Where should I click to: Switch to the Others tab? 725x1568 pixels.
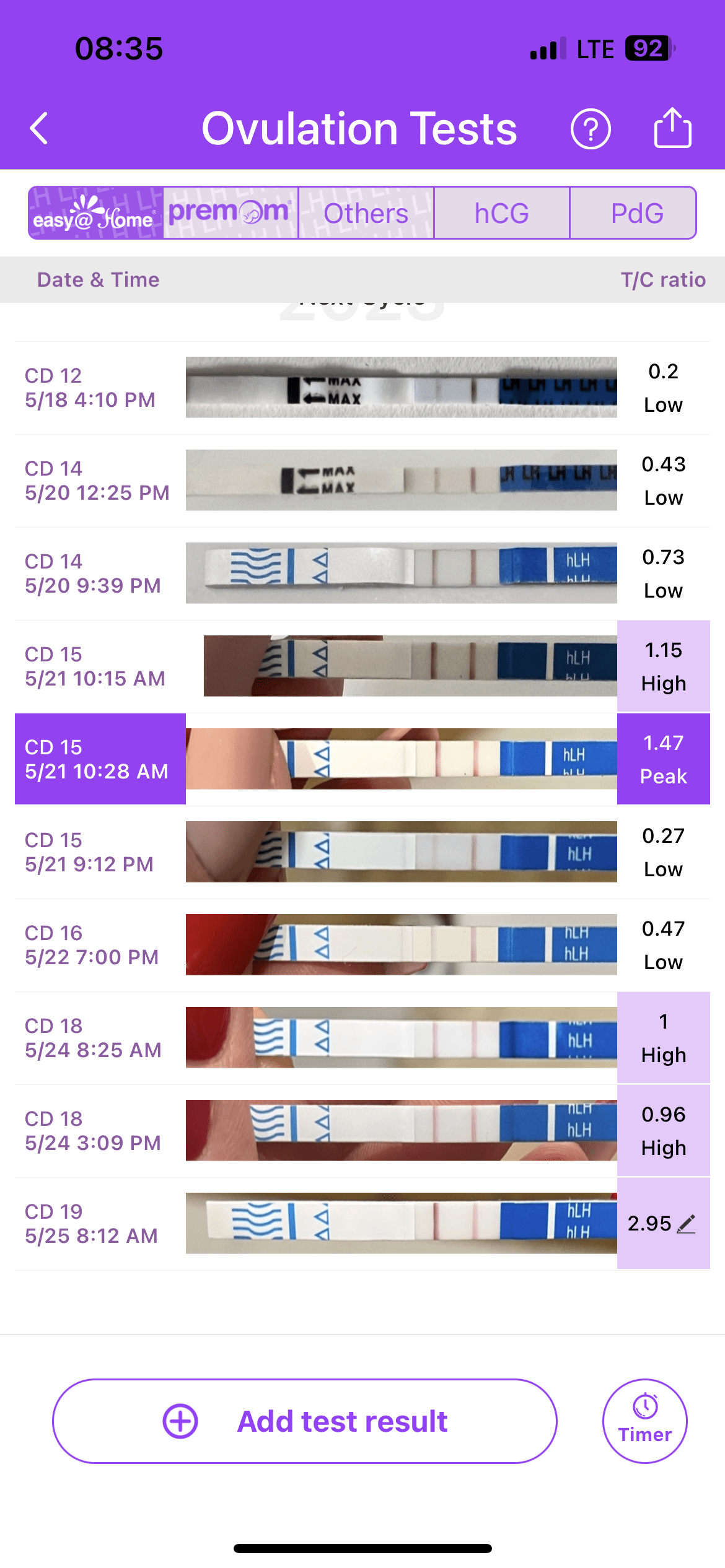(x=366, y=213)
